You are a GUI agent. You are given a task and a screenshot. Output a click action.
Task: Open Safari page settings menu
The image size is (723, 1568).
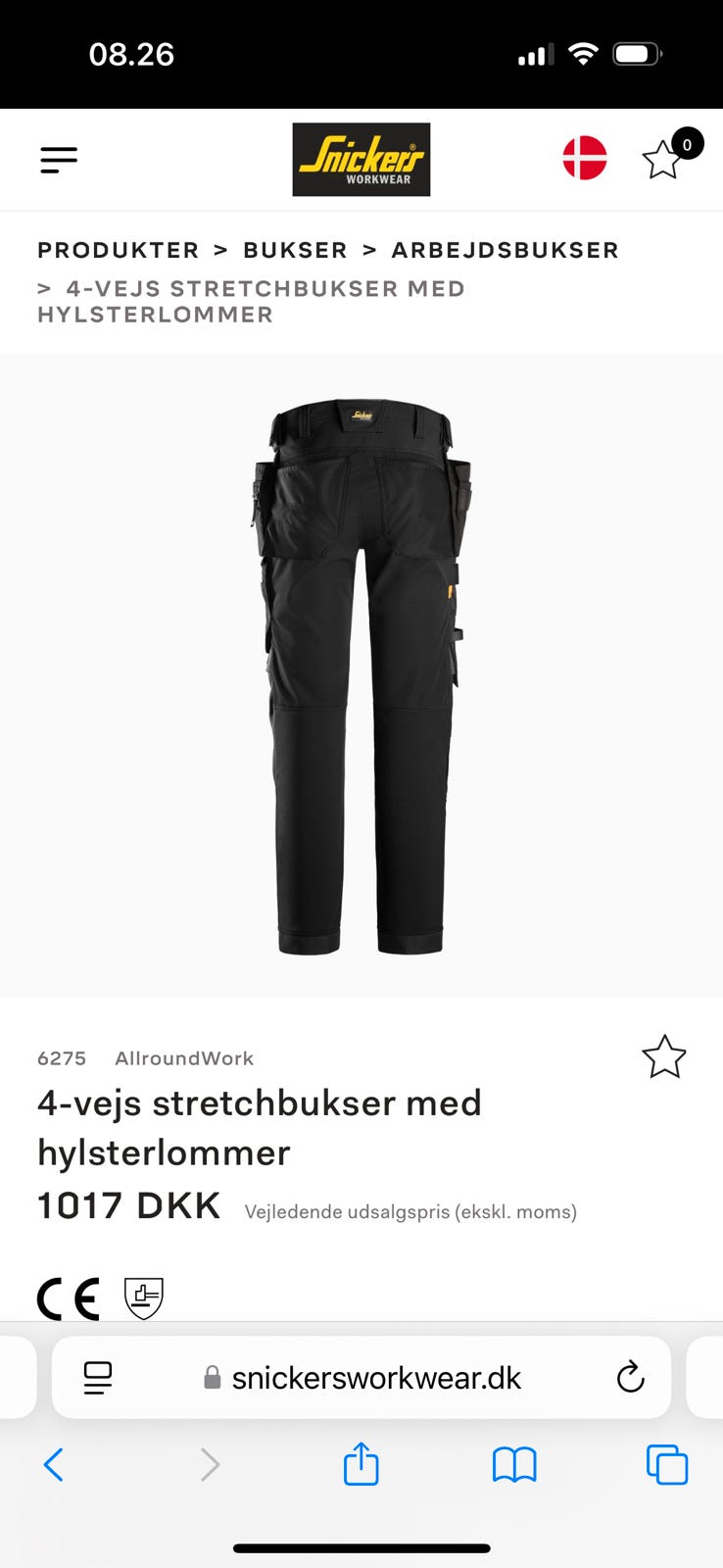pyautogui.click(x=98, y=1378)
